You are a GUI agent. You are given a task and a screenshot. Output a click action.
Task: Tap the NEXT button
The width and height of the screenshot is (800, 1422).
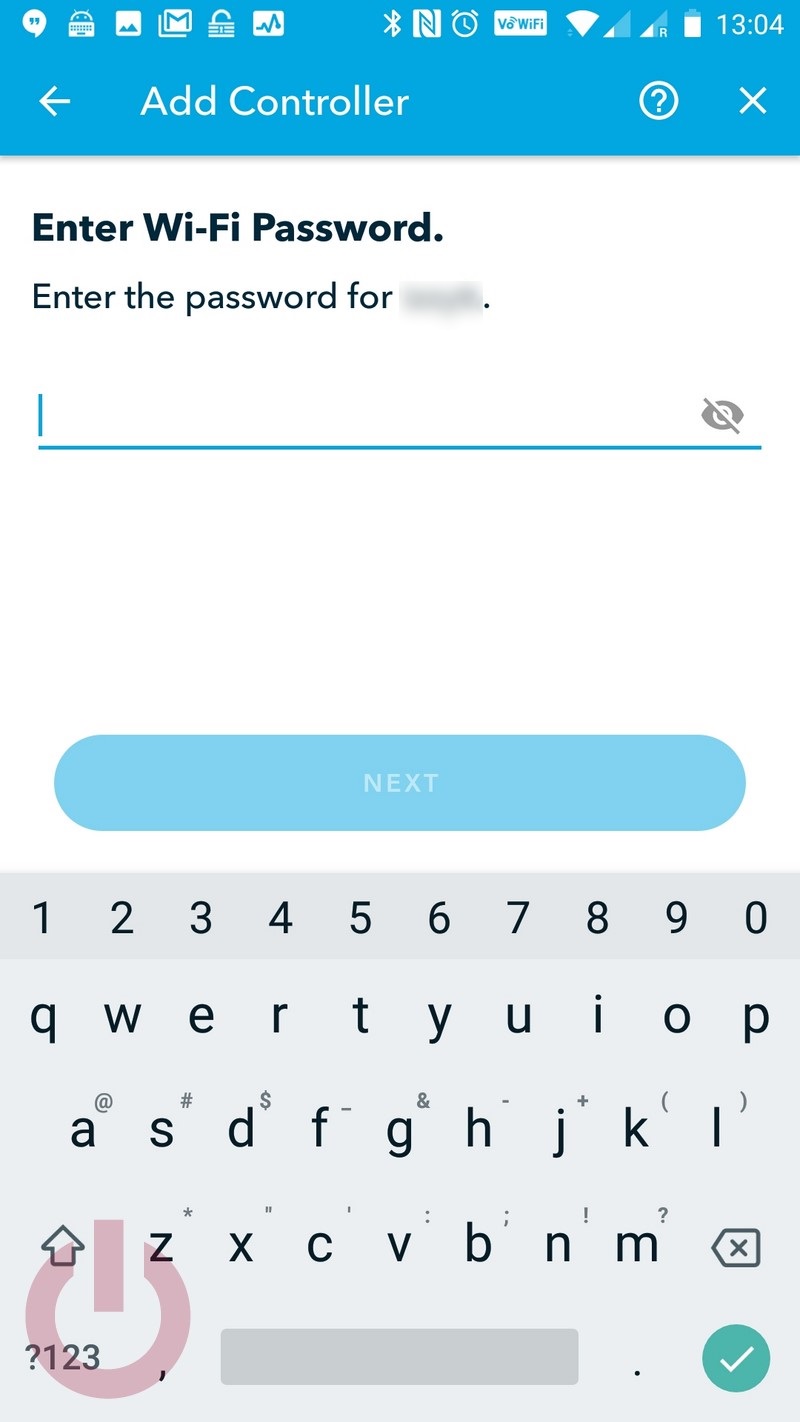400,783
